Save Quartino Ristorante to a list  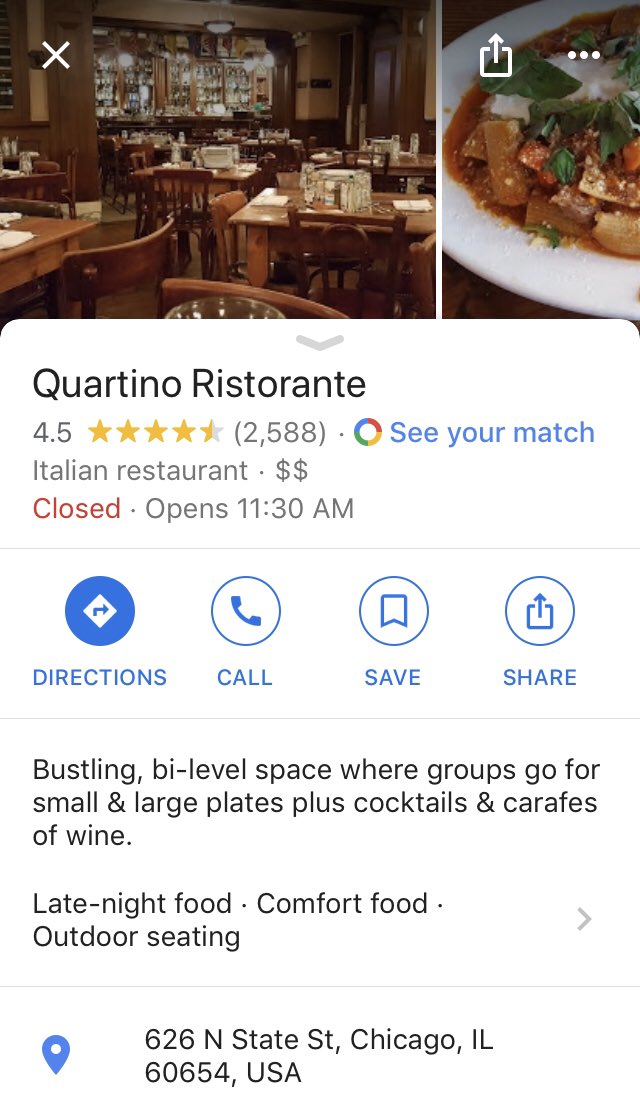[393, 611]
